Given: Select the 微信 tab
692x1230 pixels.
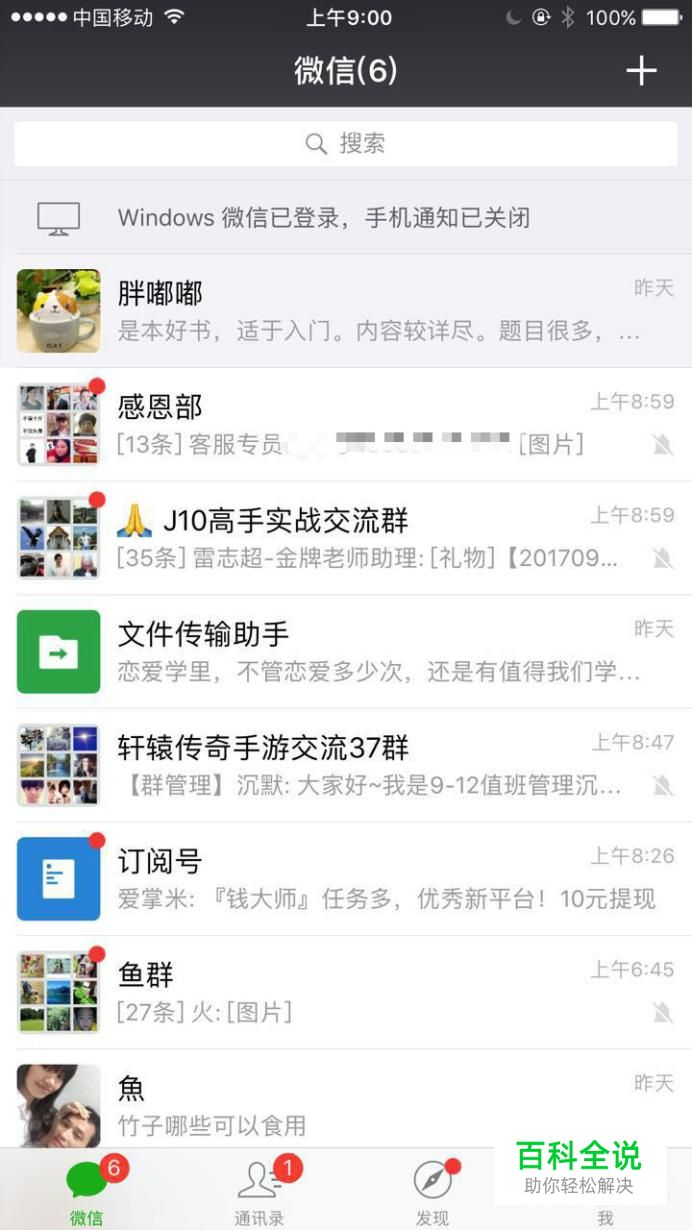Looking at the screenshot, I should point(86,1192).
